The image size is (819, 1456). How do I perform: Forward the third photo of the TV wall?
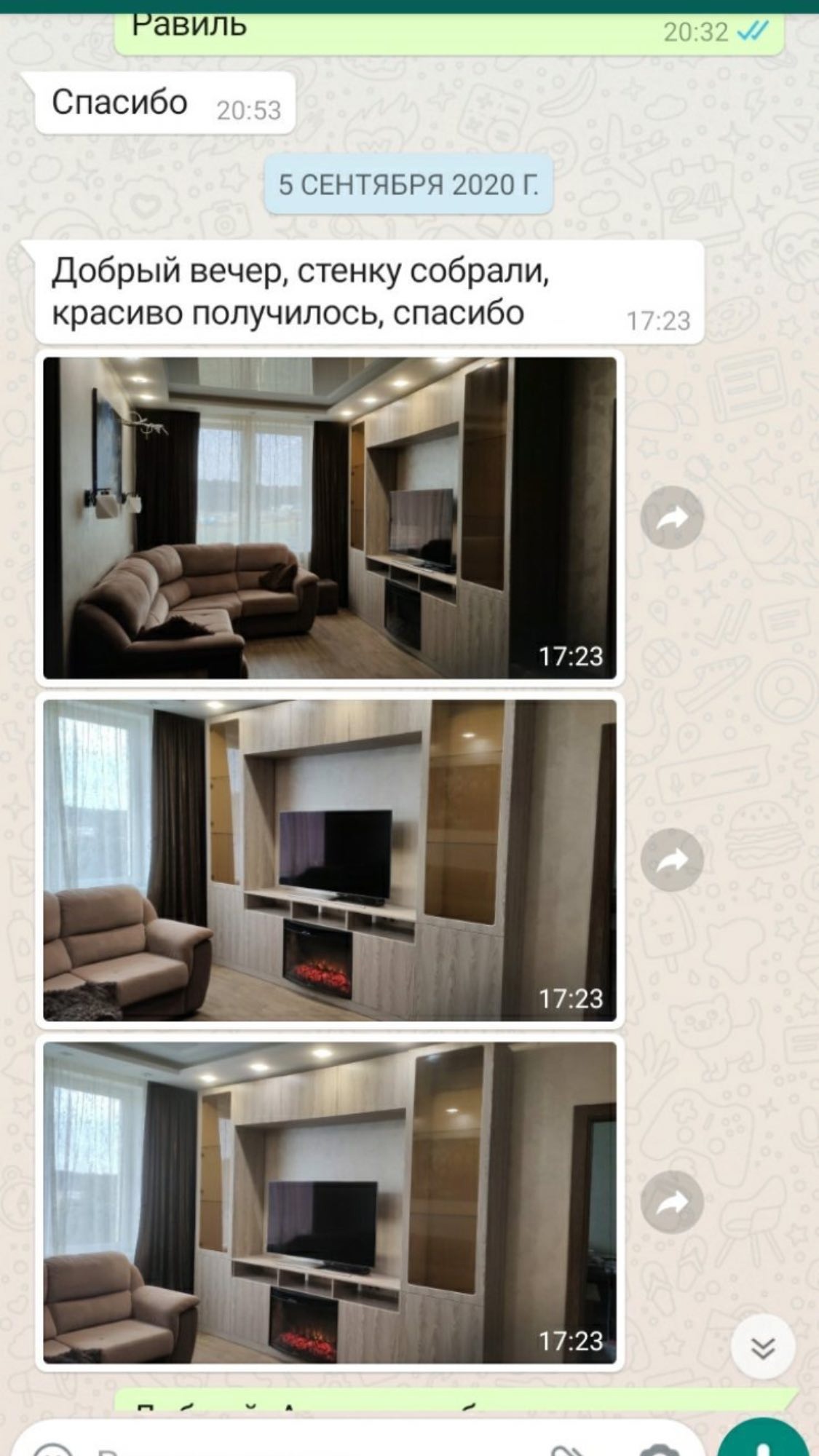(672, 1202)
